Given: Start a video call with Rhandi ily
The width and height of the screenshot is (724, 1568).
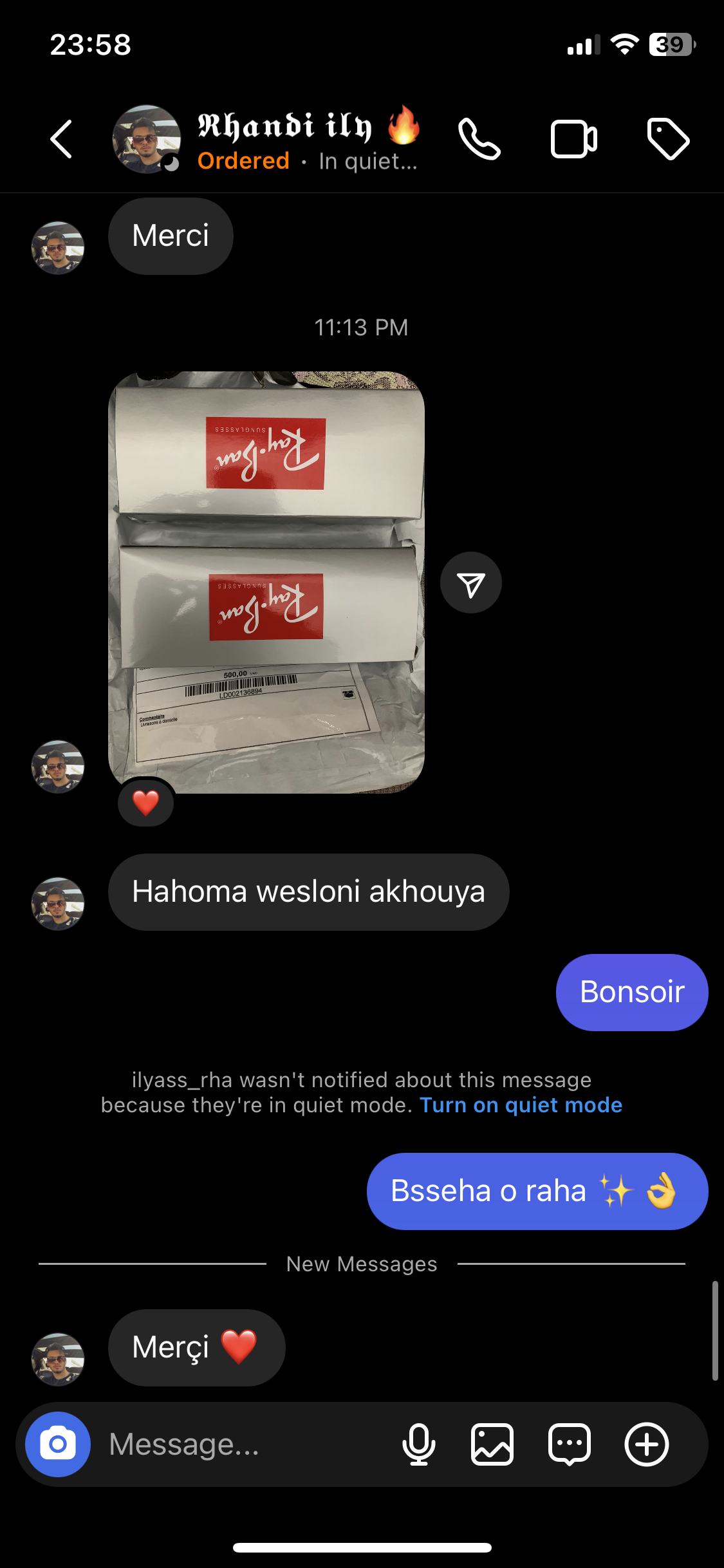Looking at the screenshot, I should 573,139.
